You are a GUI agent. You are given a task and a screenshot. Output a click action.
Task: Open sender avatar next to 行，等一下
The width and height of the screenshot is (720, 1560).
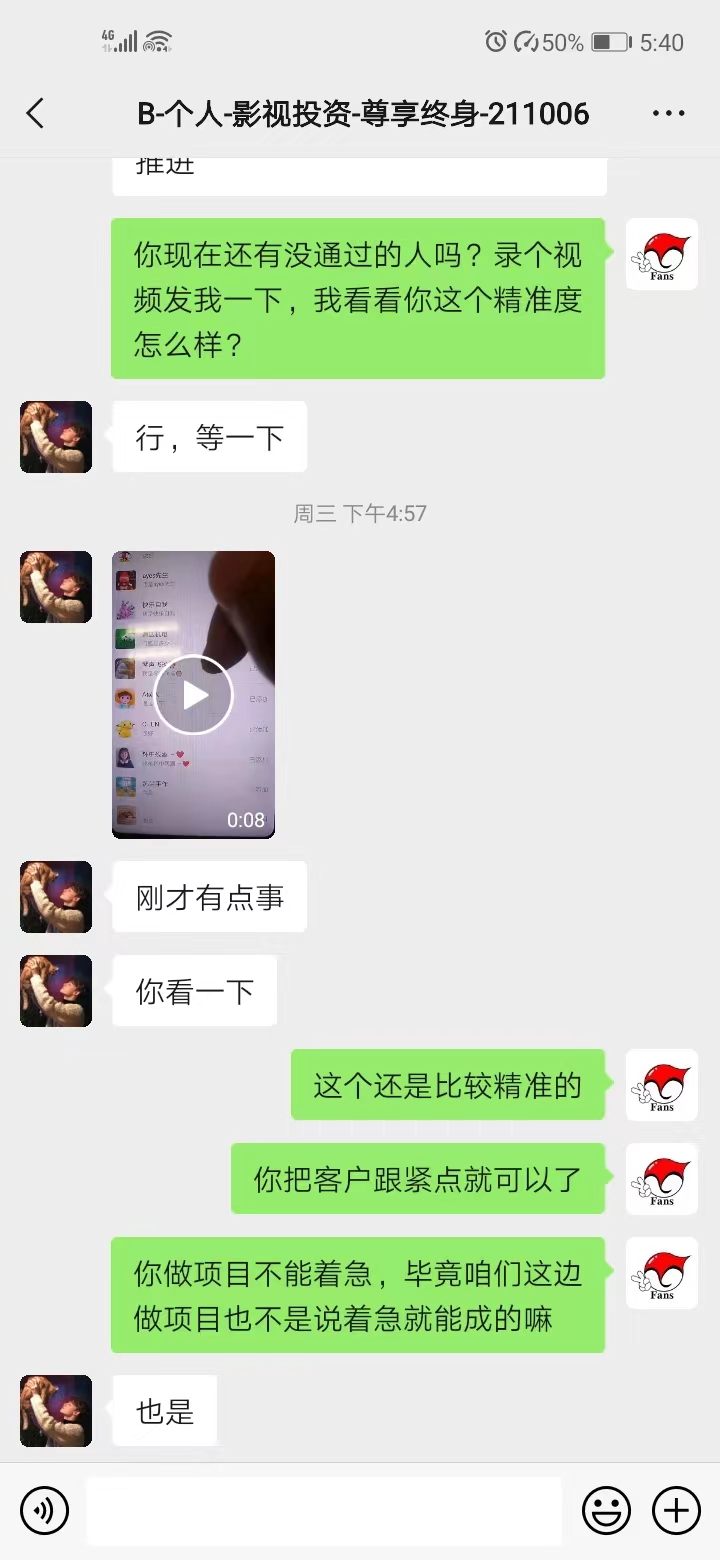click(56, 437)
